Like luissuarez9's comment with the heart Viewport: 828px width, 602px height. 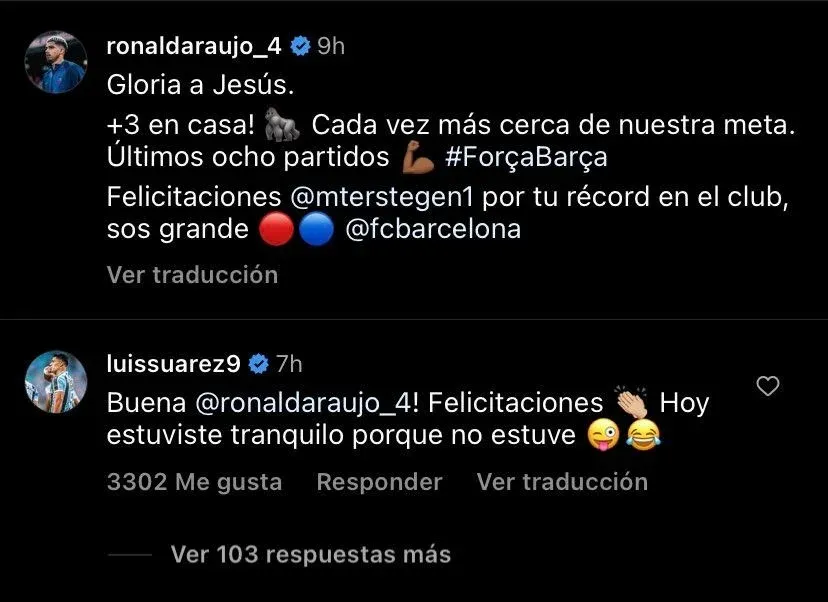click(x=768, y=386)
